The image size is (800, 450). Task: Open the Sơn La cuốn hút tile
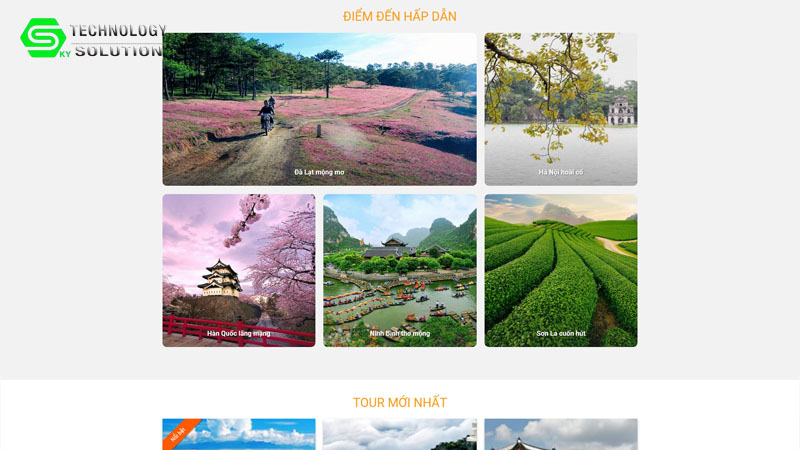pos(560,270)
